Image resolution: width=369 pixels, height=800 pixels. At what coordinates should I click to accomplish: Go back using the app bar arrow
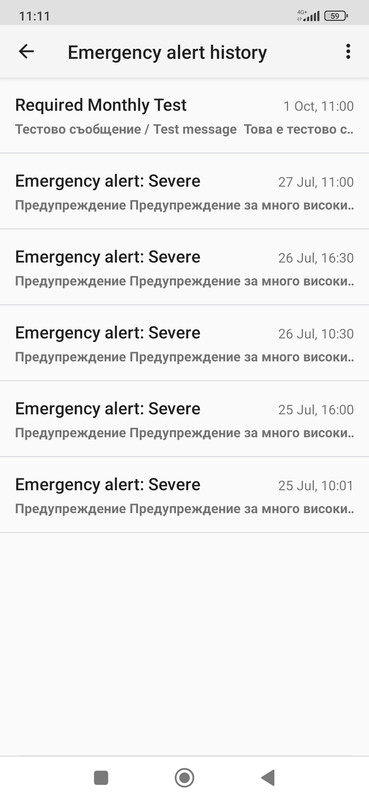click(x=26, y=52)
